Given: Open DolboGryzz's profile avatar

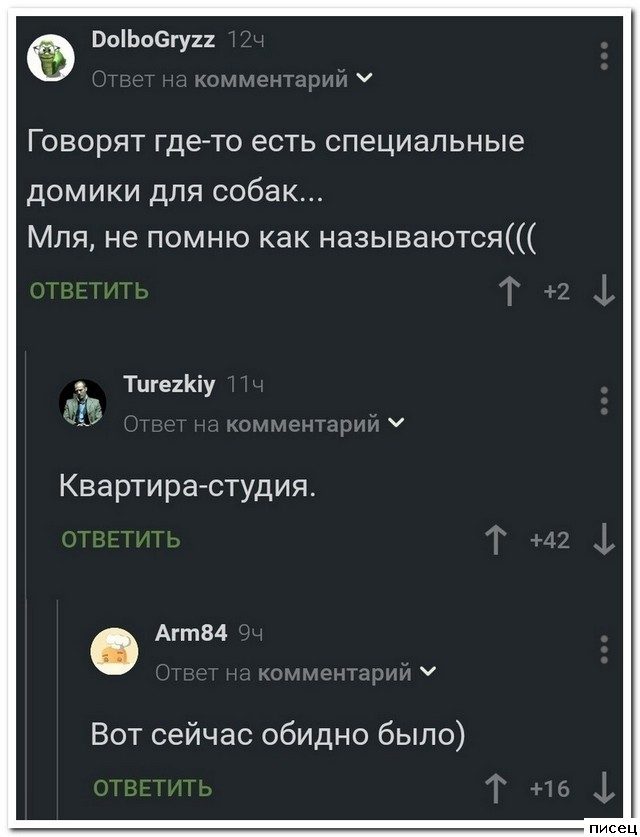Looking at the screenshot, I should point(45,57).
